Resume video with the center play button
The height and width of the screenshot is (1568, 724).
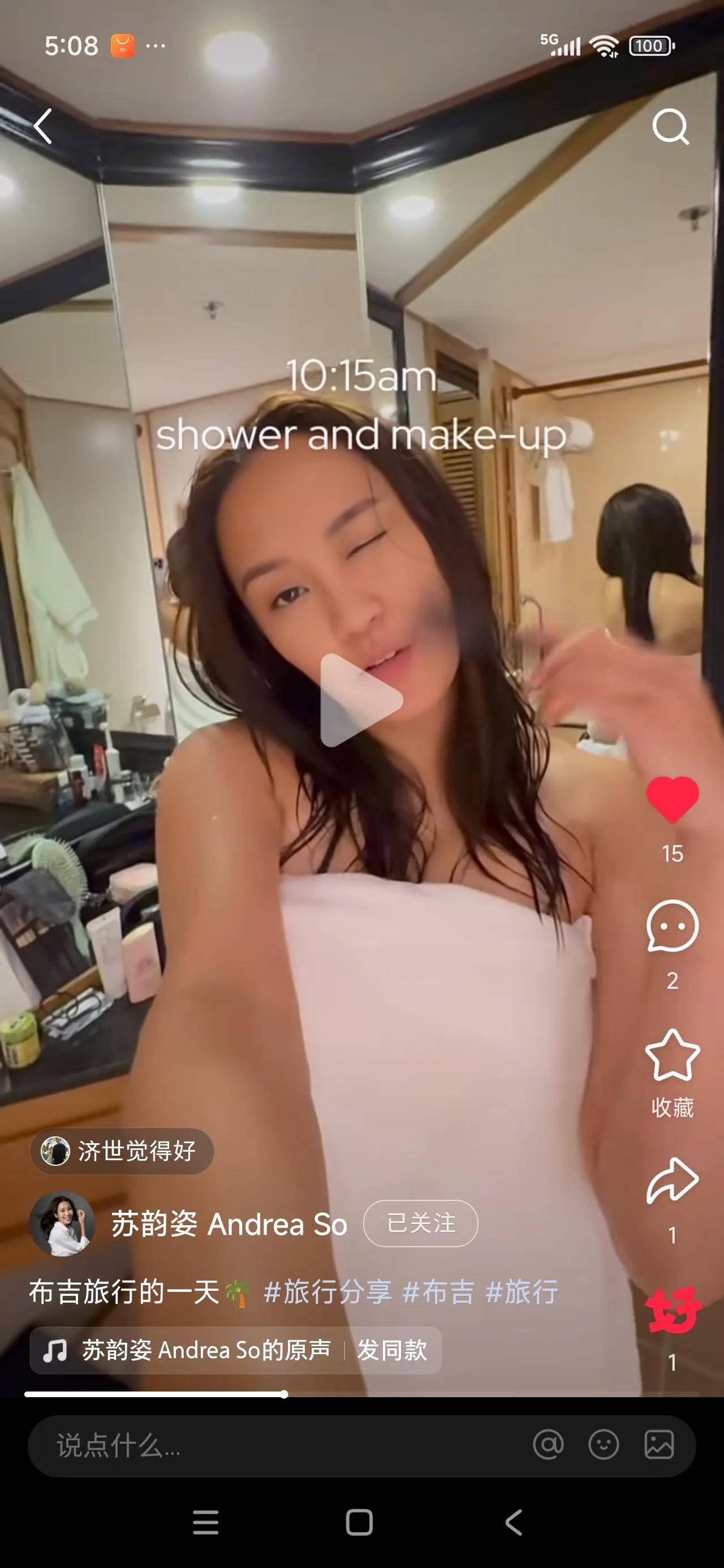(x=360, y=700)
